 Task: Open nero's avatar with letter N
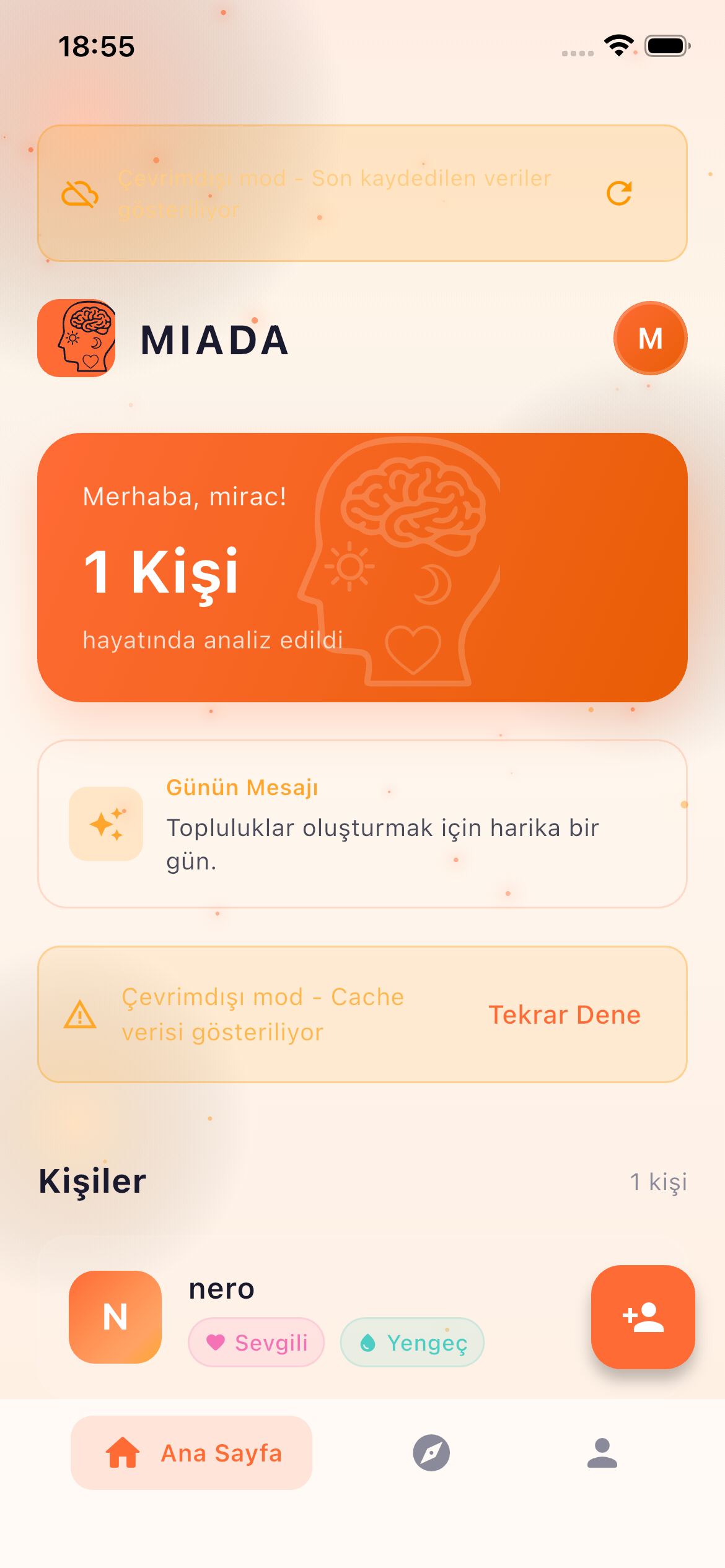[115, 1318]
